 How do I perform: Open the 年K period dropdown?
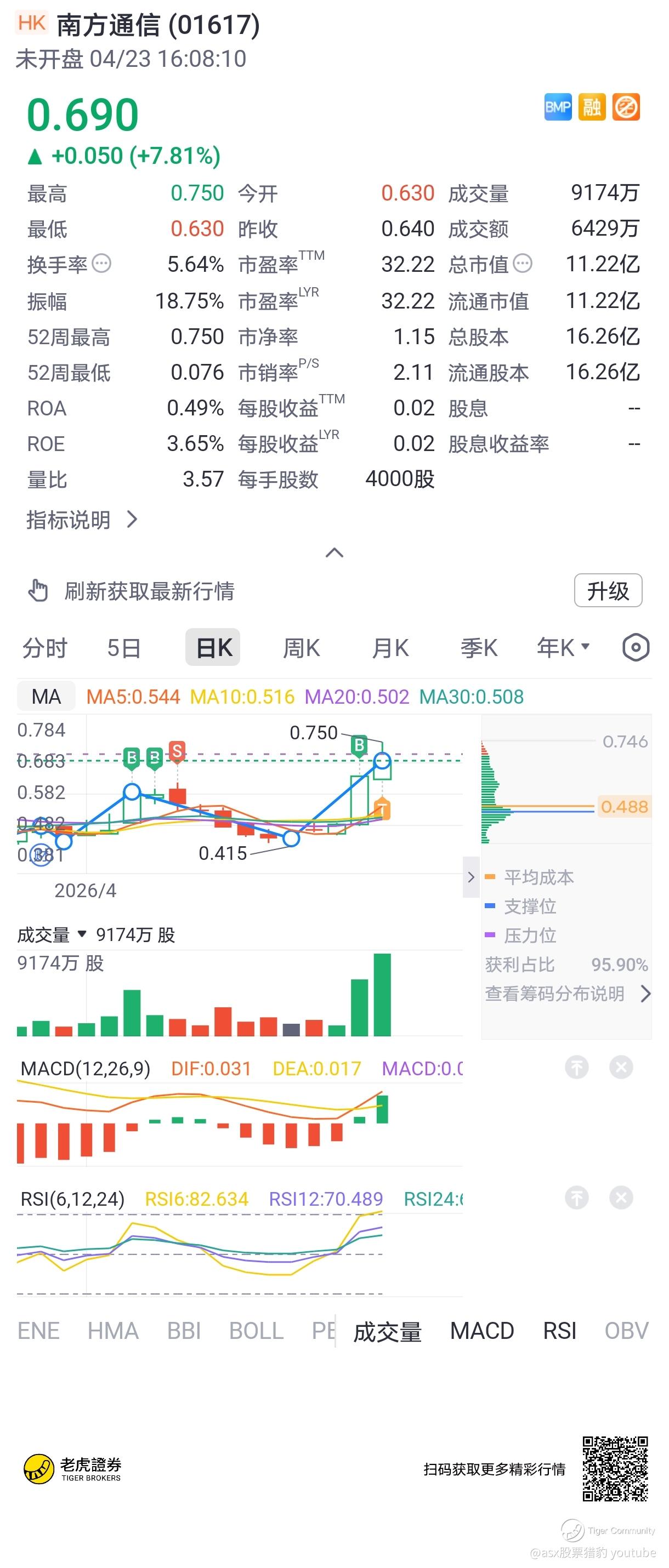click(563, 648)
